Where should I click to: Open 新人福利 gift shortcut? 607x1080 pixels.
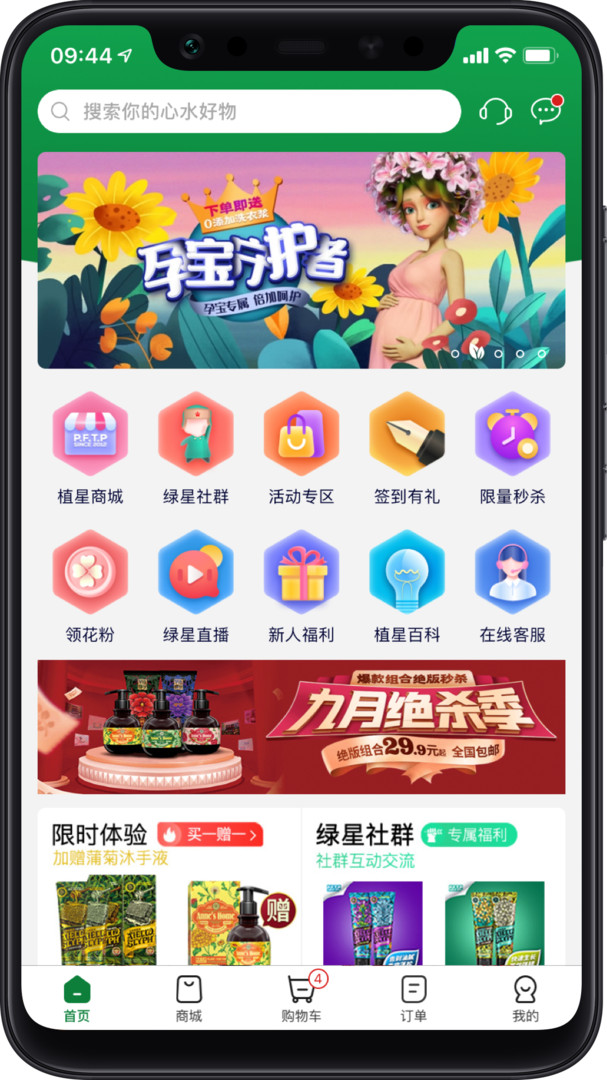tap(301, 587)
